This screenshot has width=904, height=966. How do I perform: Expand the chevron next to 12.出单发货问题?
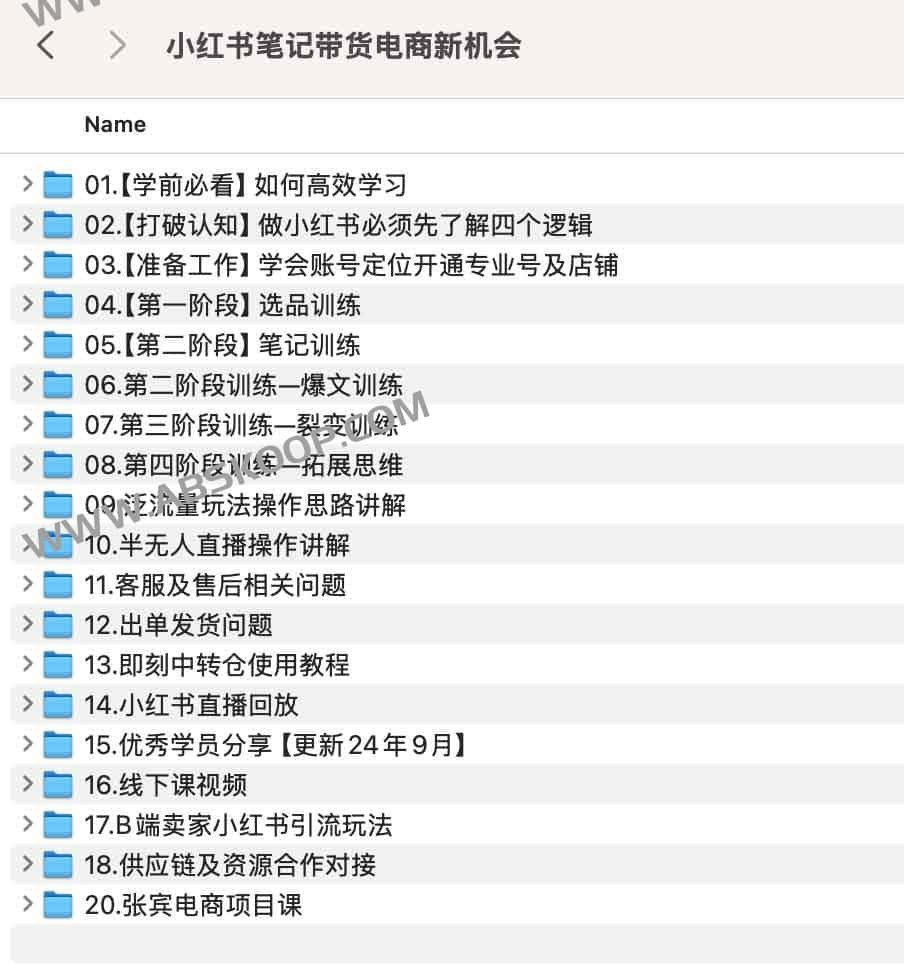click(x=27, y=624)
